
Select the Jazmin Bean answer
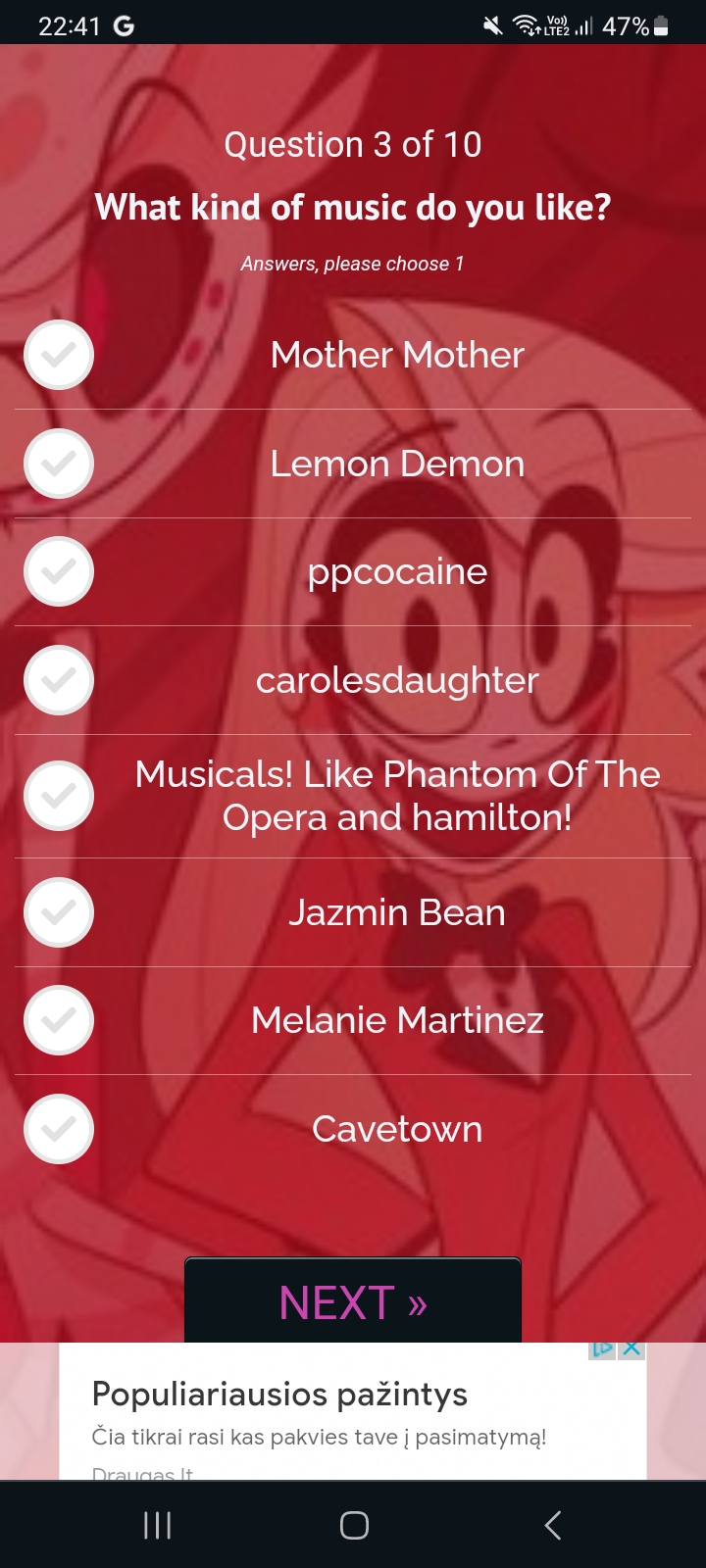[x=353, y=912]
